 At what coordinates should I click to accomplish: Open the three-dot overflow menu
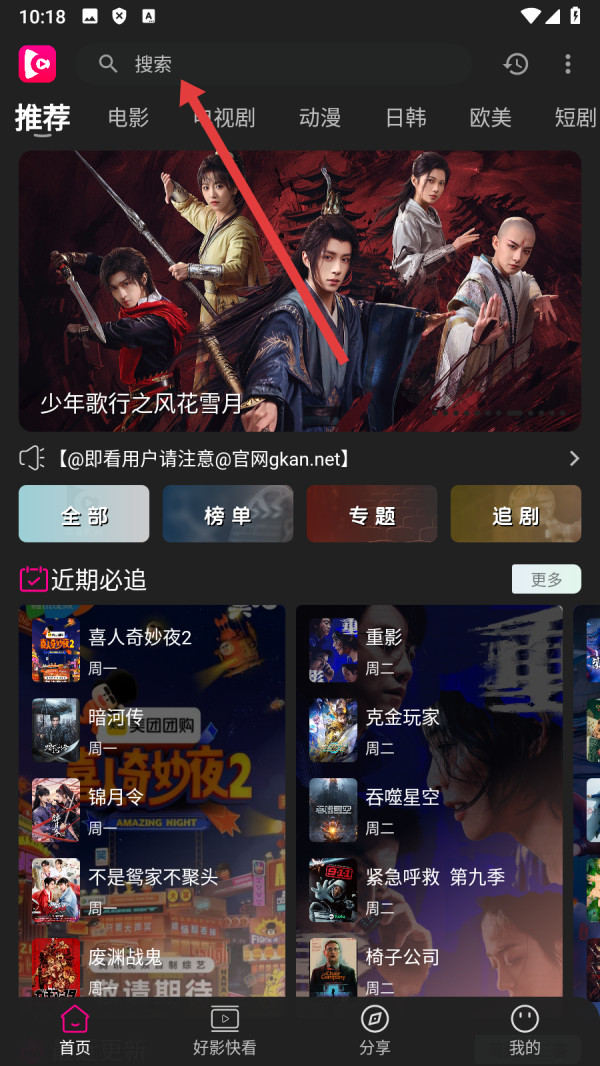568,64
